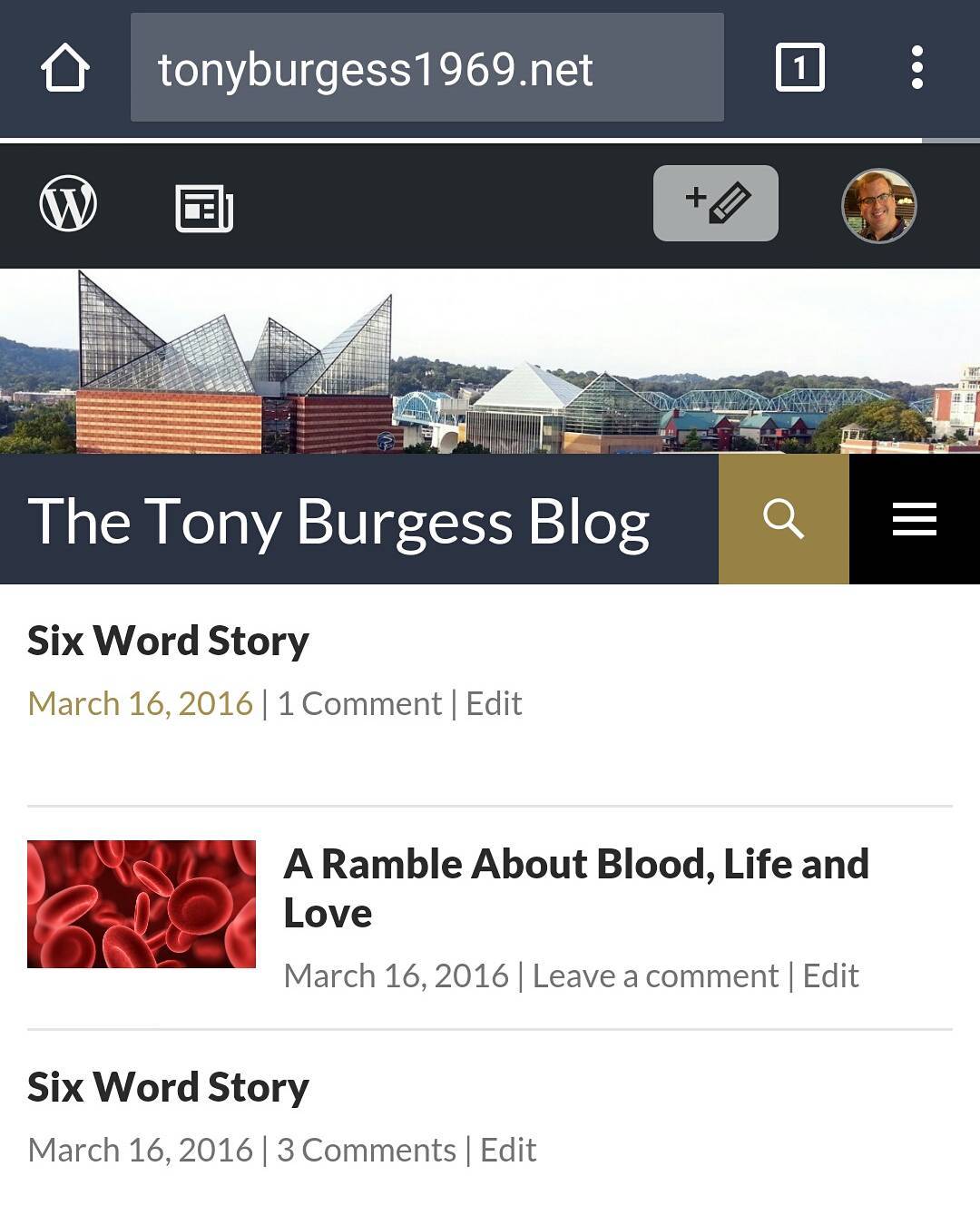Screen dimensions: 980x1225
Task: Edit the Six Word Story with 3 comments
Action: [508, 1151]
